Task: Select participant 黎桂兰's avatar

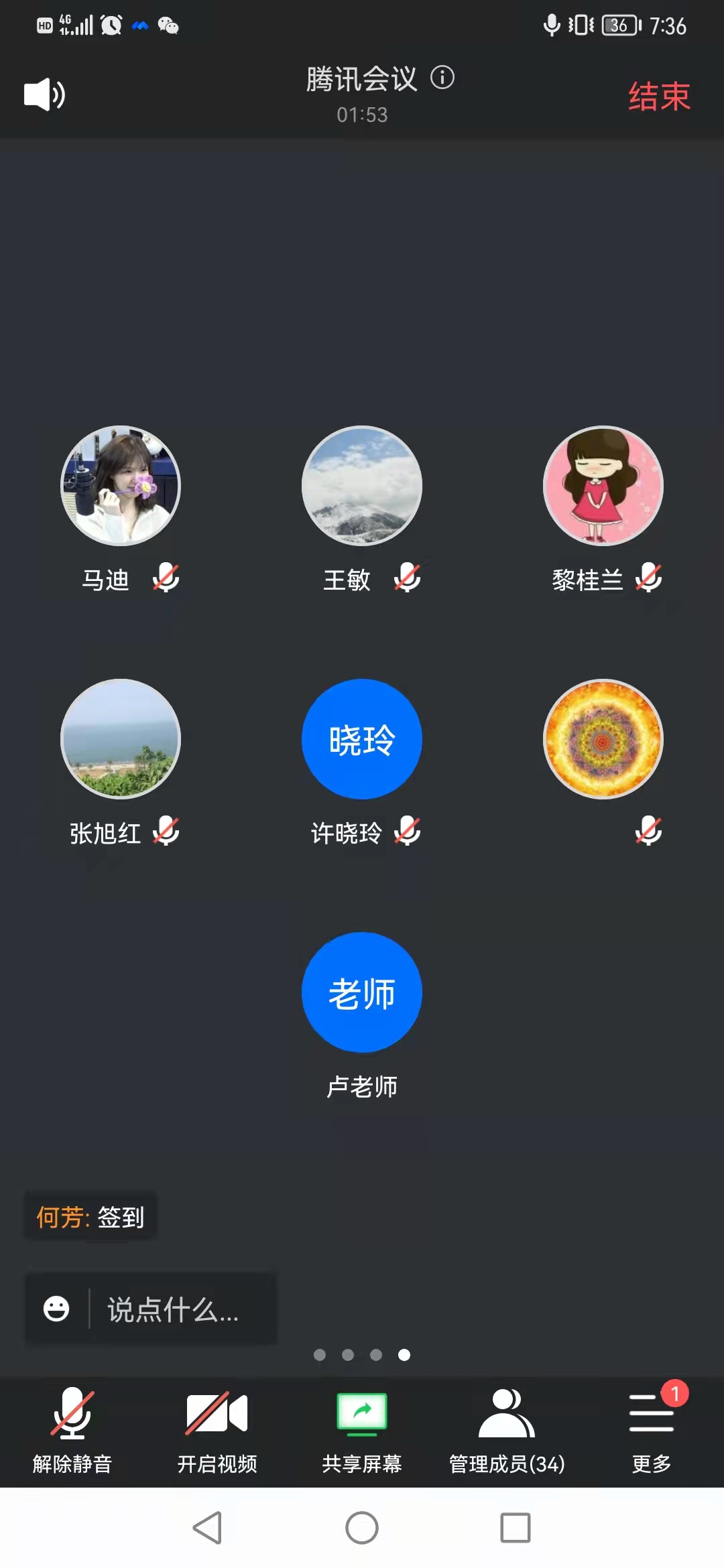Action: tap(603, 486)
